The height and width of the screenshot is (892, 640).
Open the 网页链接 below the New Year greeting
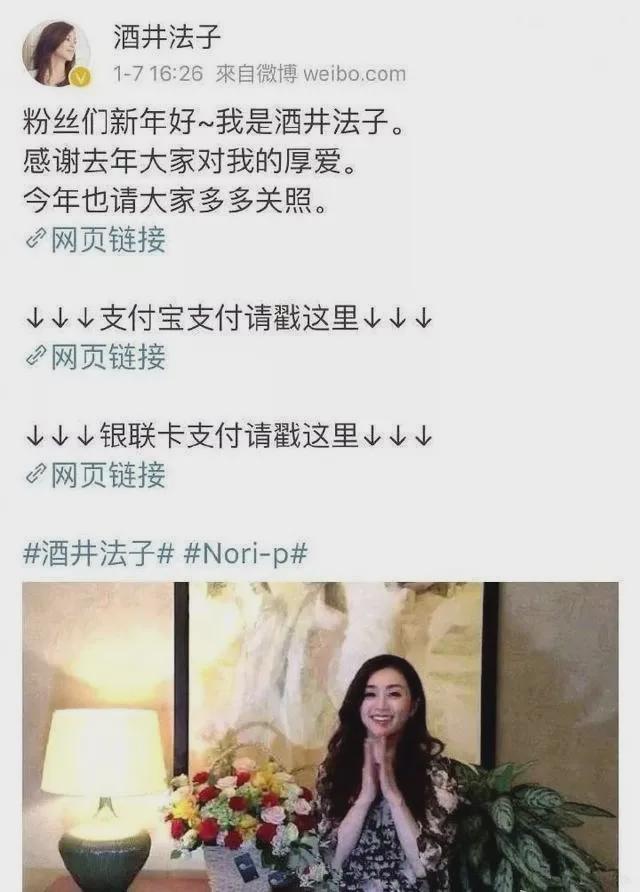click(x=96, y=239)
